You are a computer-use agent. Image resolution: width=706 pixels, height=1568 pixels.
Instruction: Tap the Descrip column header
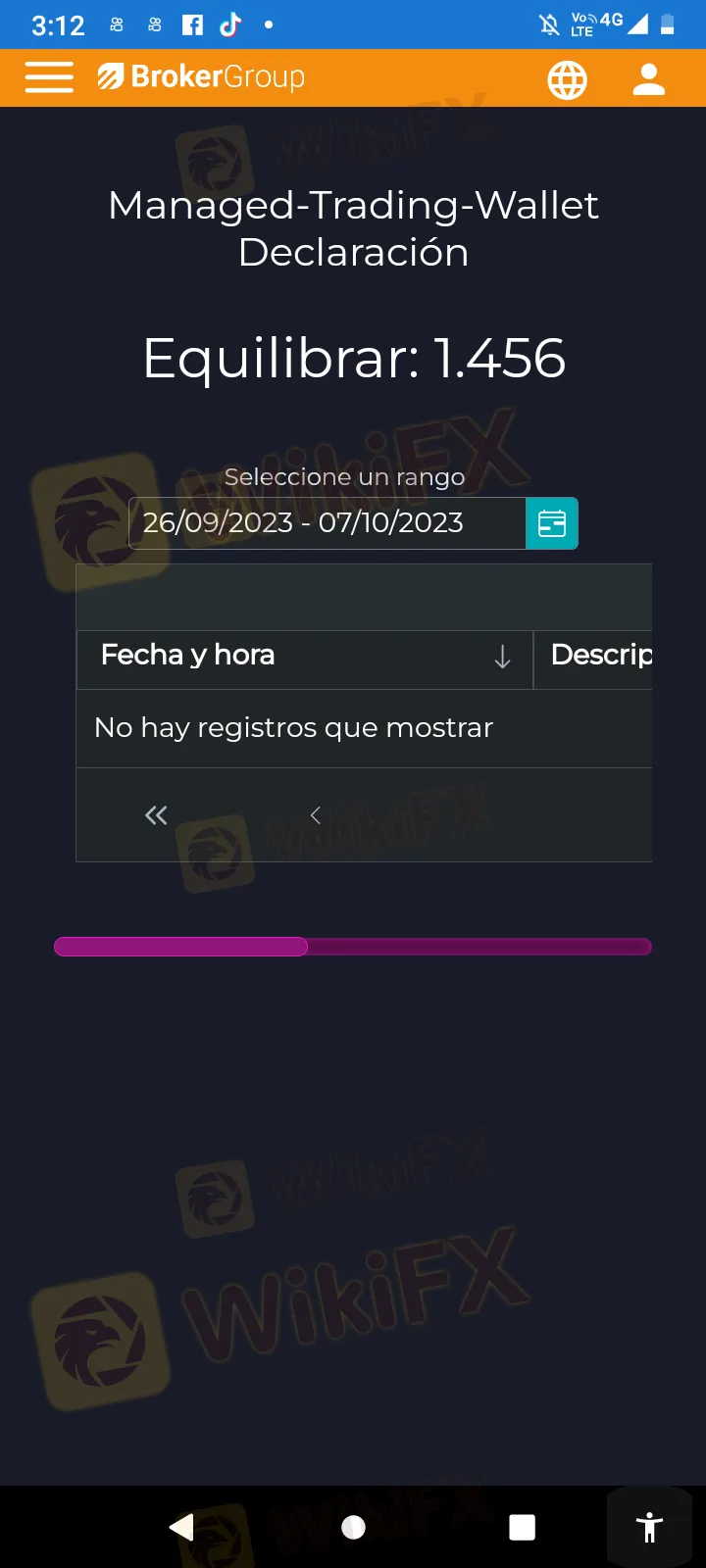pos(600,656)
